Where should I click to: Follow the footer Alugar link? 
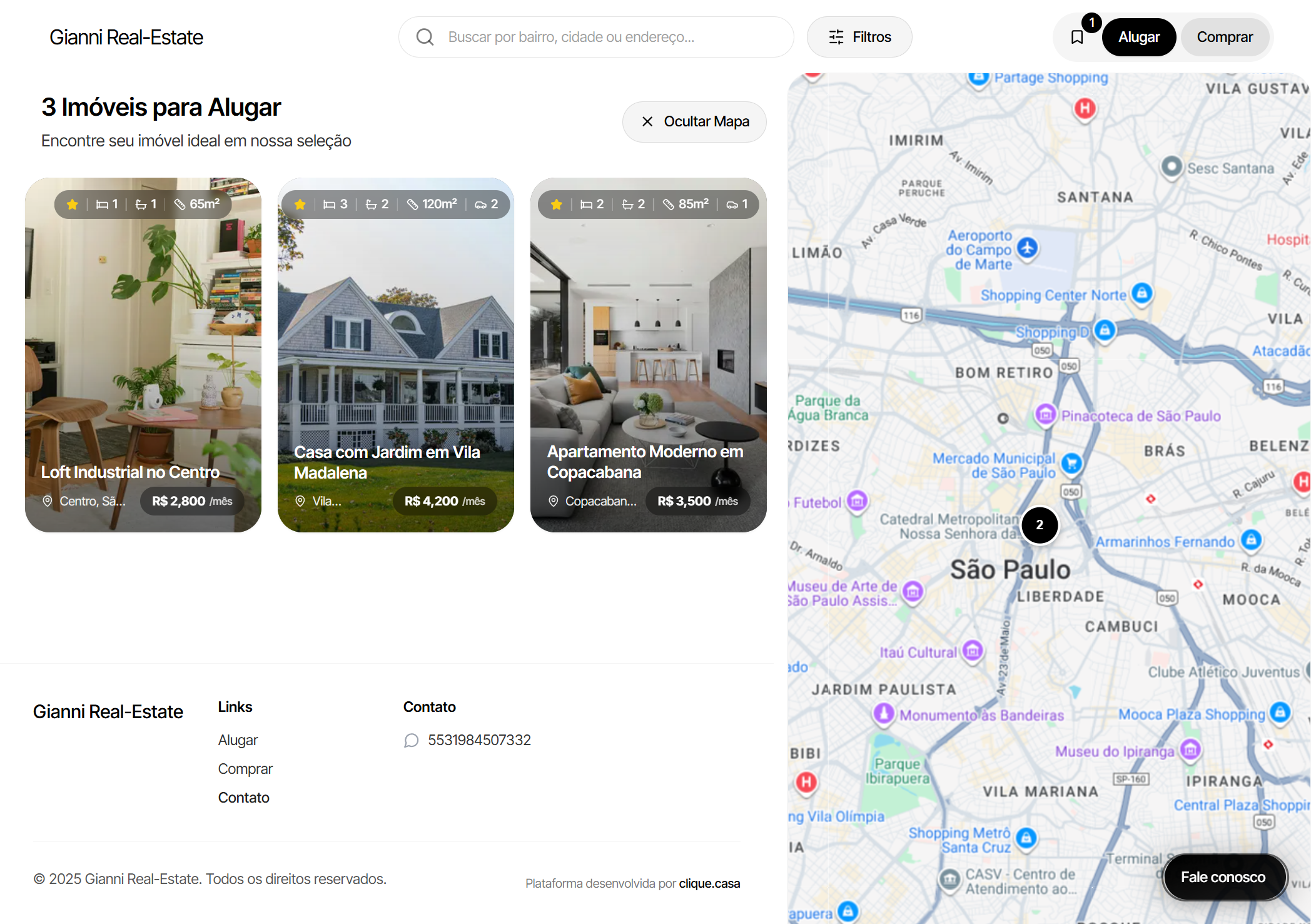(x=238, y=740)
